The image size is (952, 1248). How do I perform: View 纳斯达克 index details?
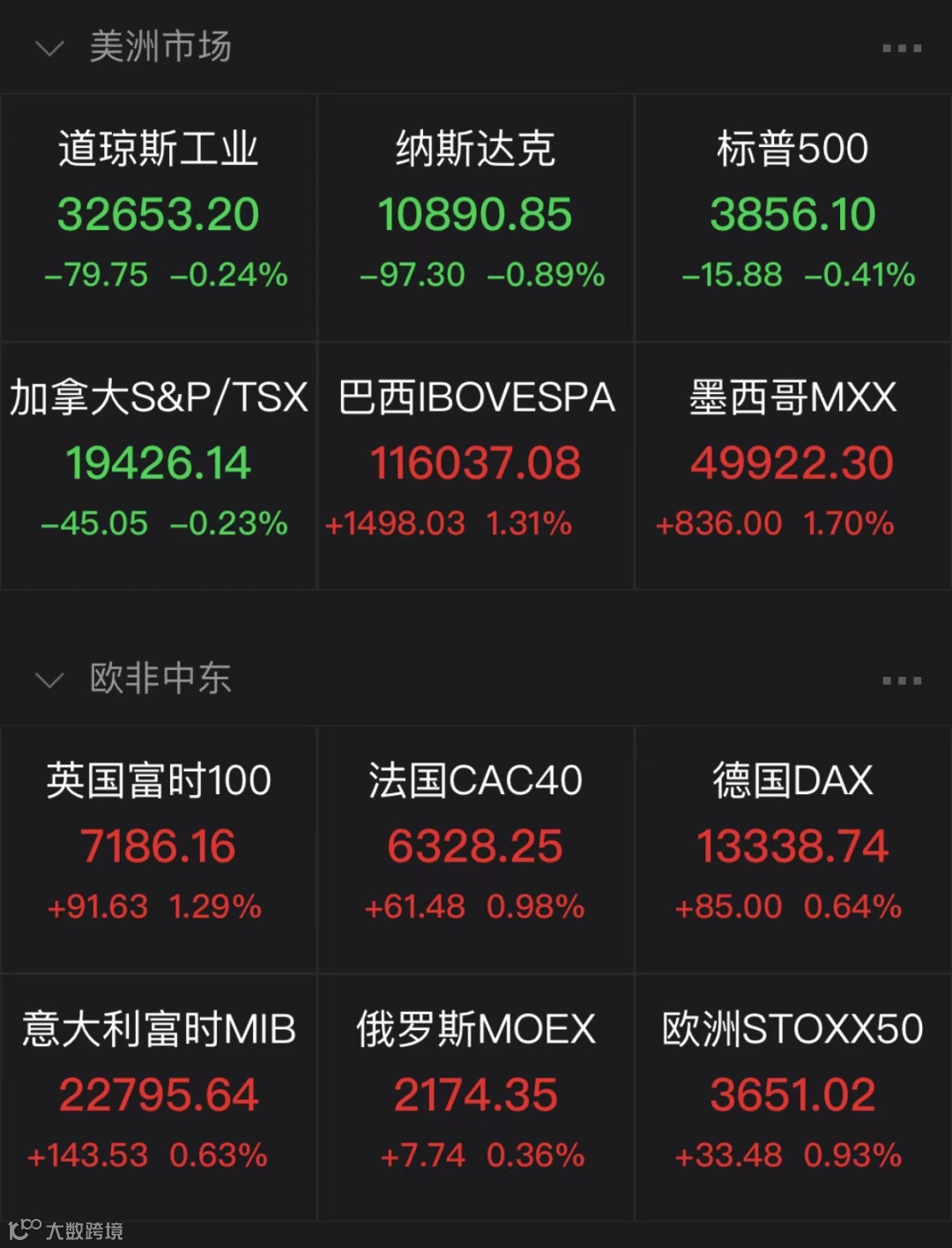point(476,218)
